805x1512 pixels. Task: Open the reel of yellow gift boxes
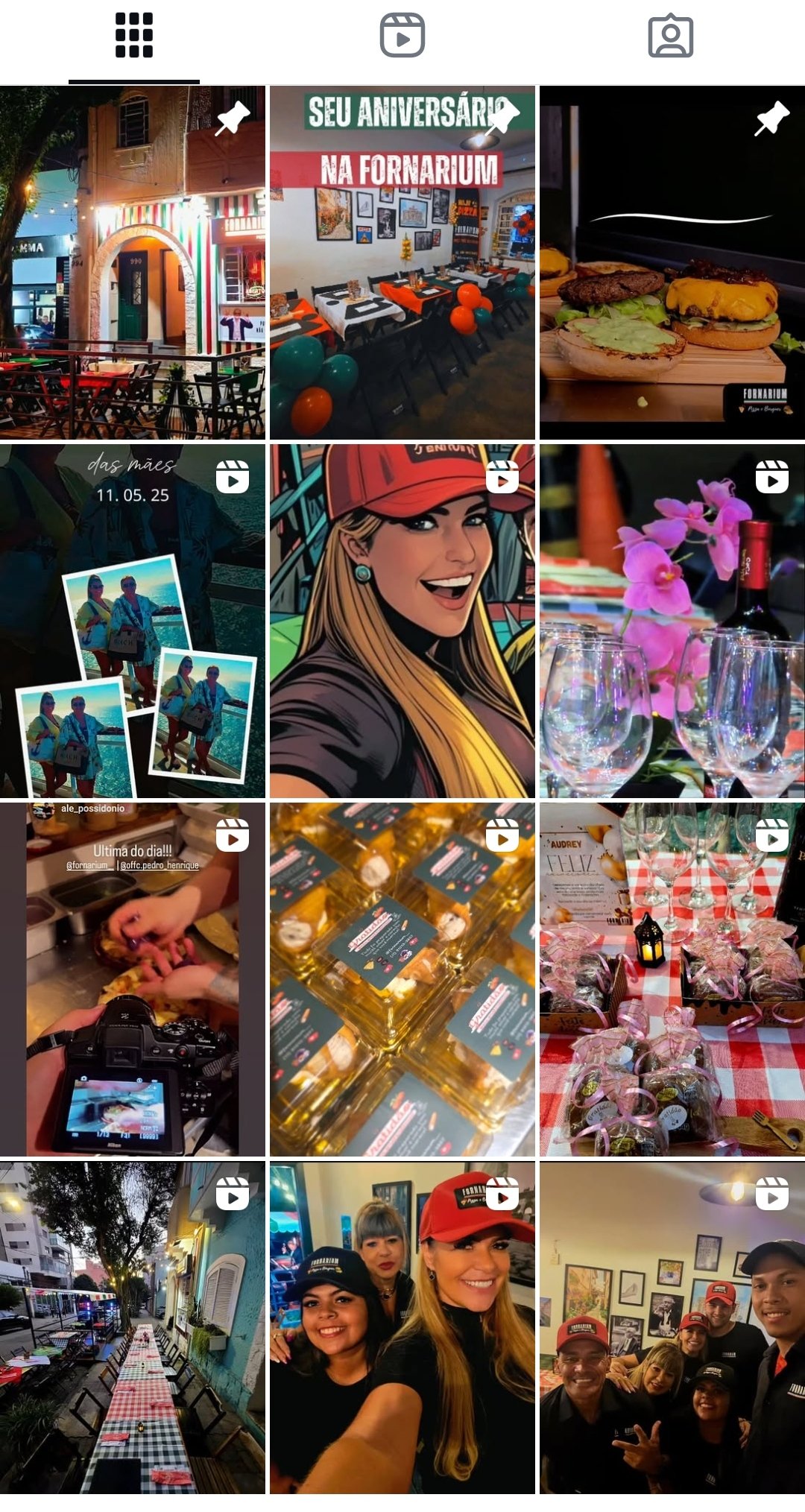point(402,979)
